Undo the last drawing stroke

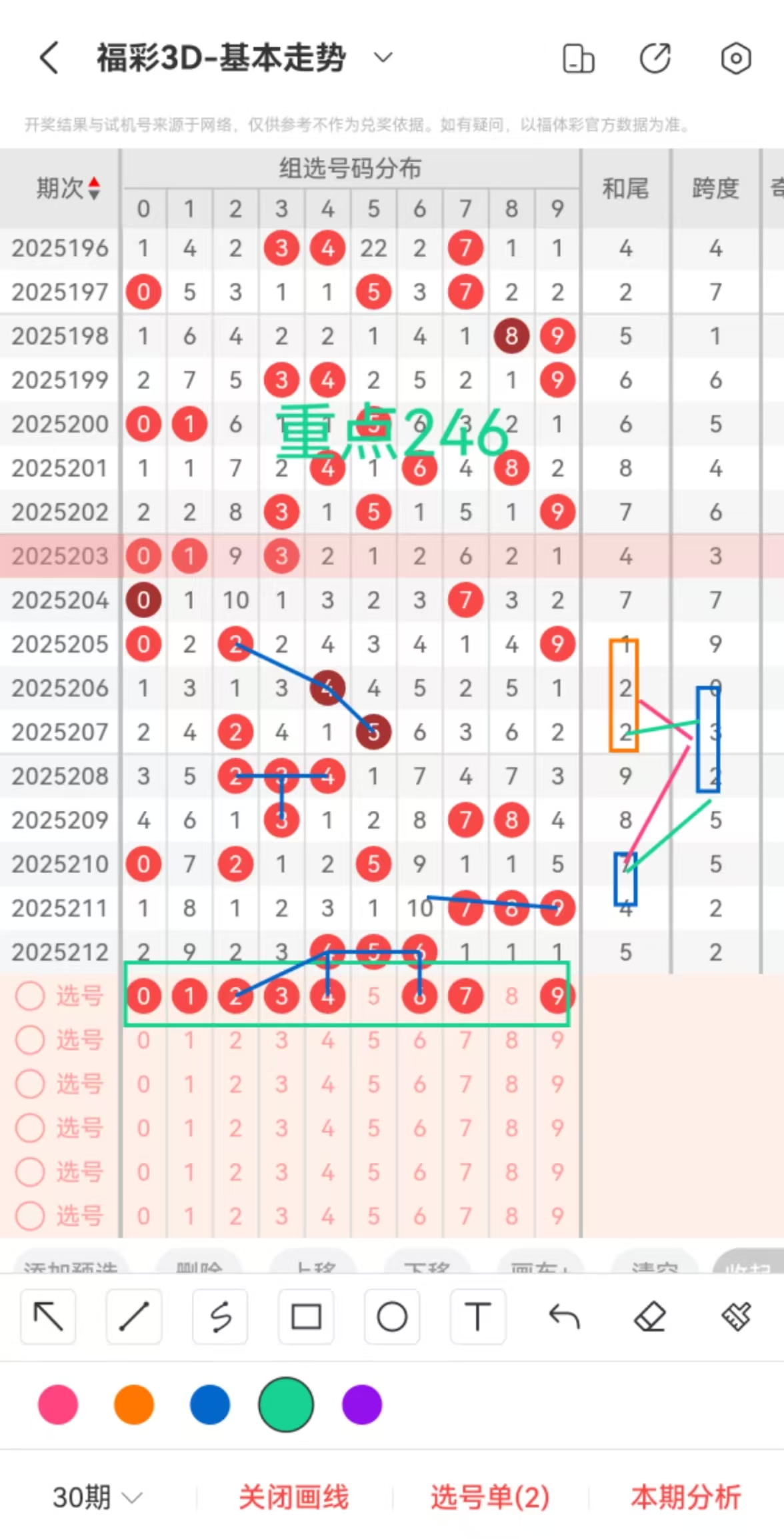(x=564, y=1316)
